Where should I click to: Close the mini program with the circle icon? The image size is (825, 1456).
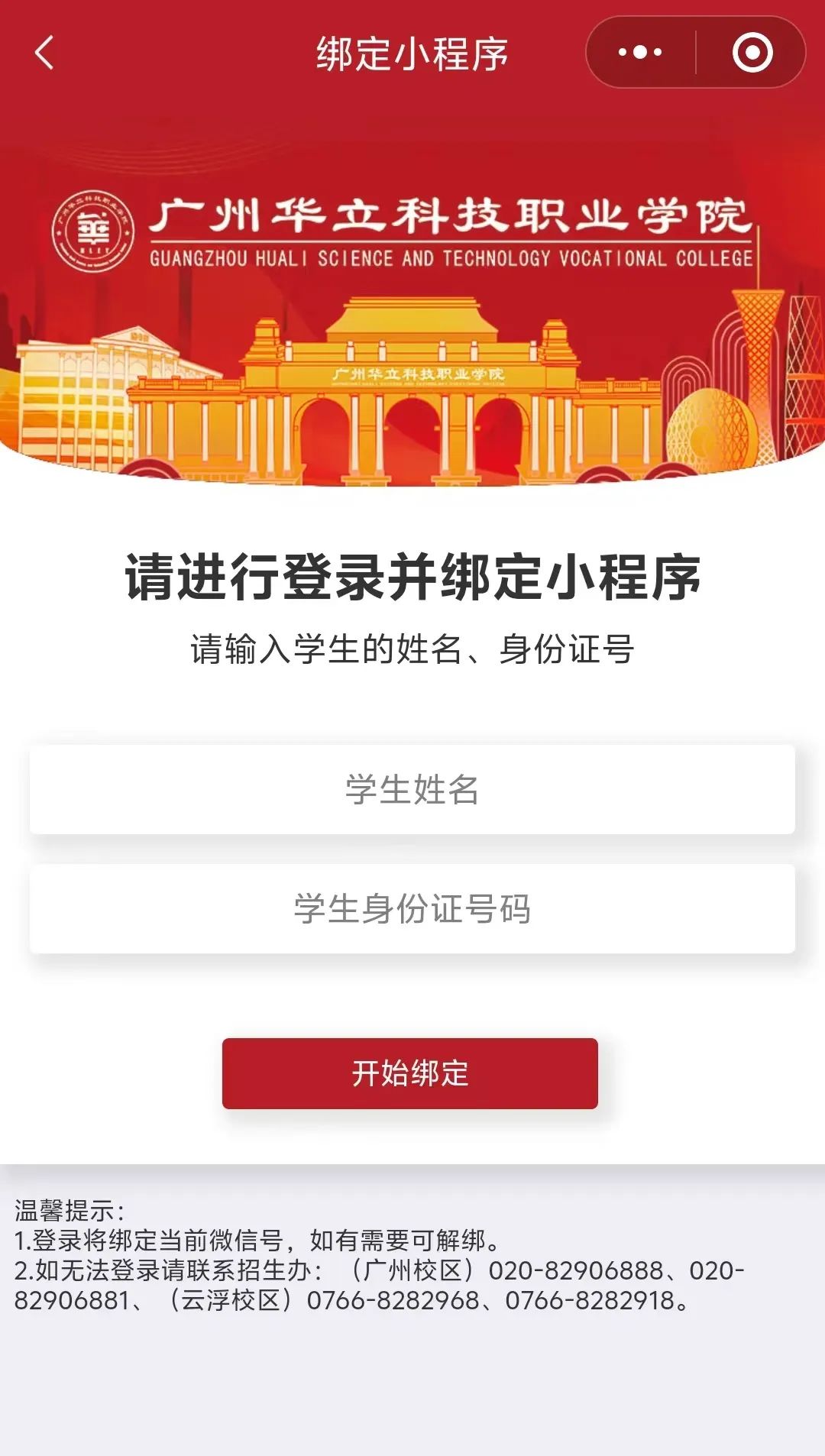pyautogui.click(x=752, y=53)
